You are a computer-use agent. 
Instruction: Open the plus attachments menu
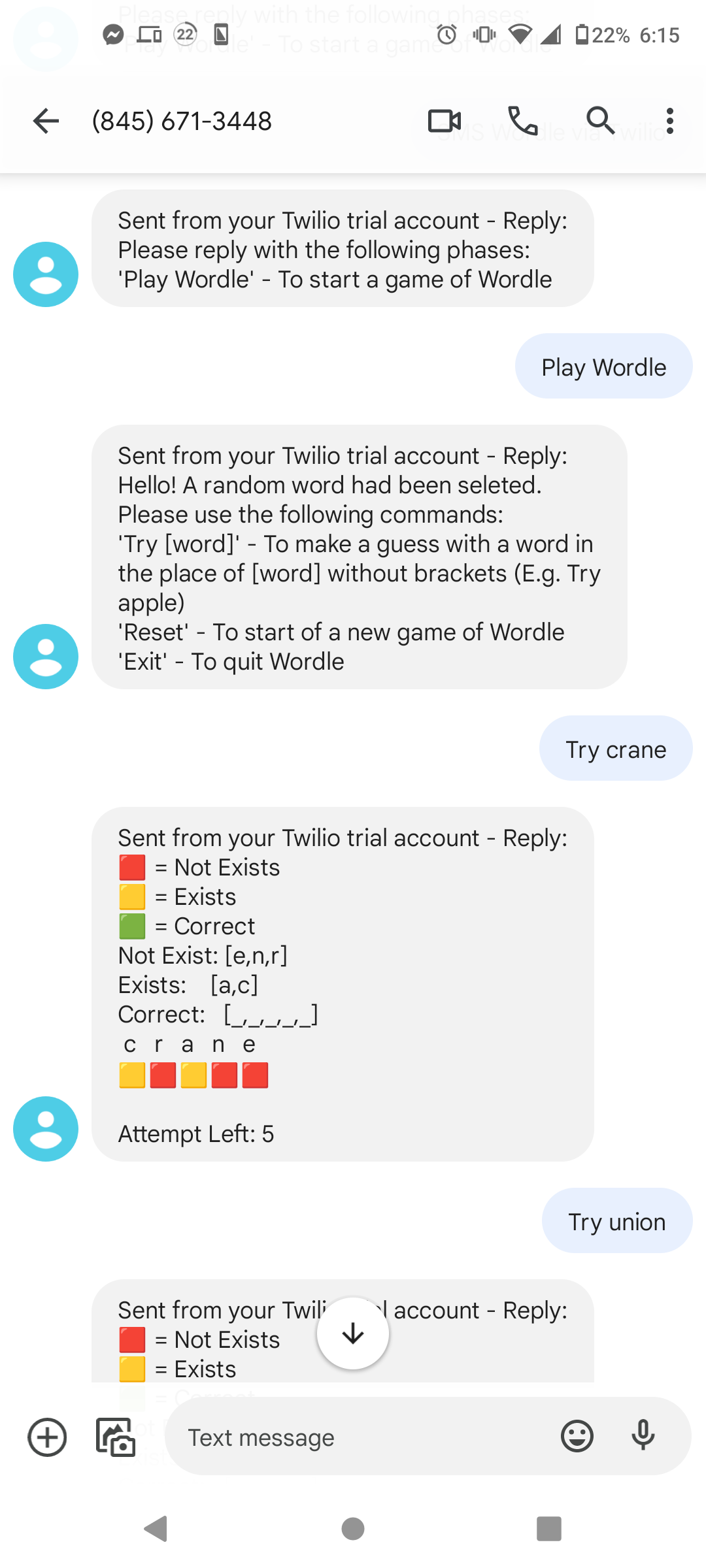tap(47, 1437)
